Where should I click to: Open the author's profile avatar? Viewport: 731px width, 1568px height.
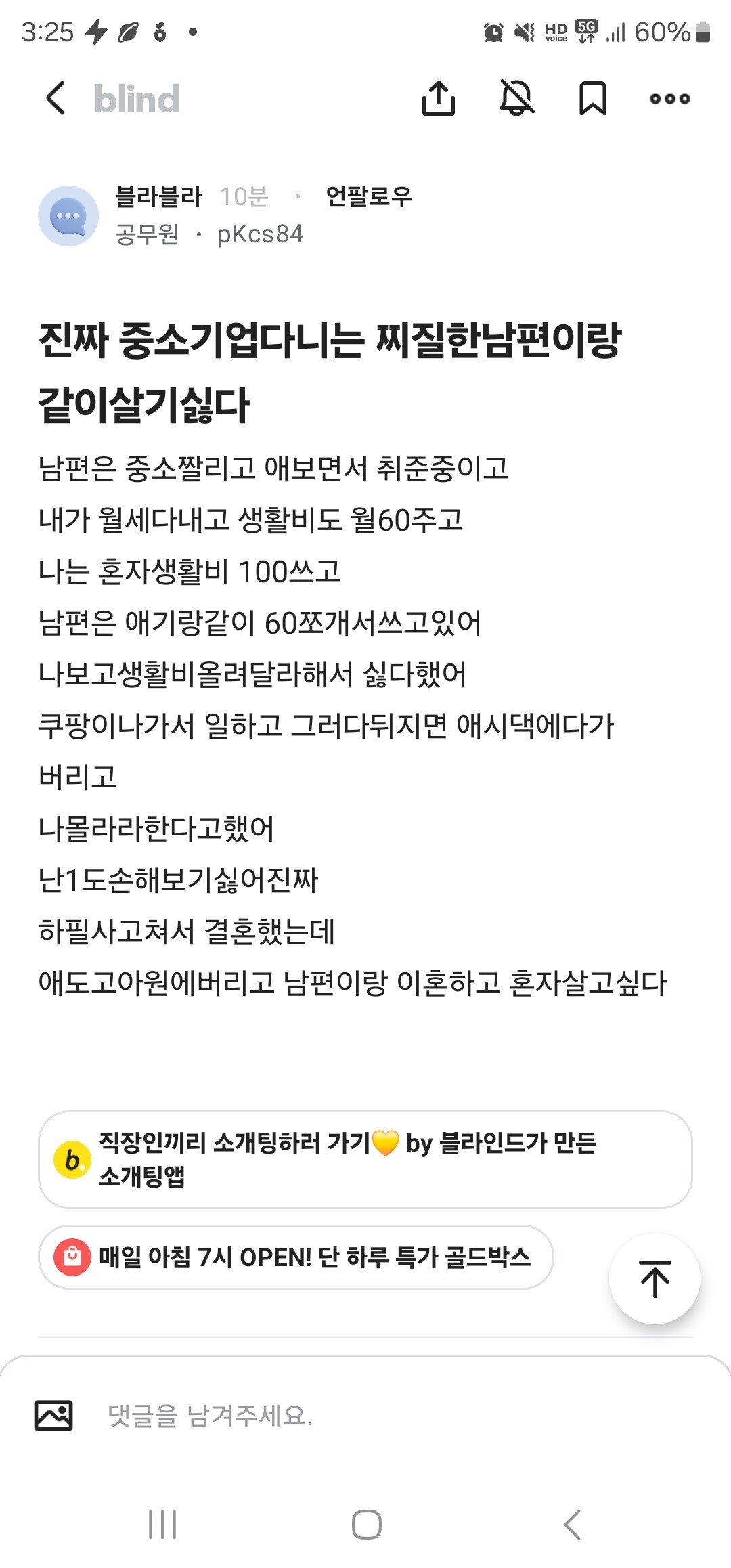tap(68, 216)
